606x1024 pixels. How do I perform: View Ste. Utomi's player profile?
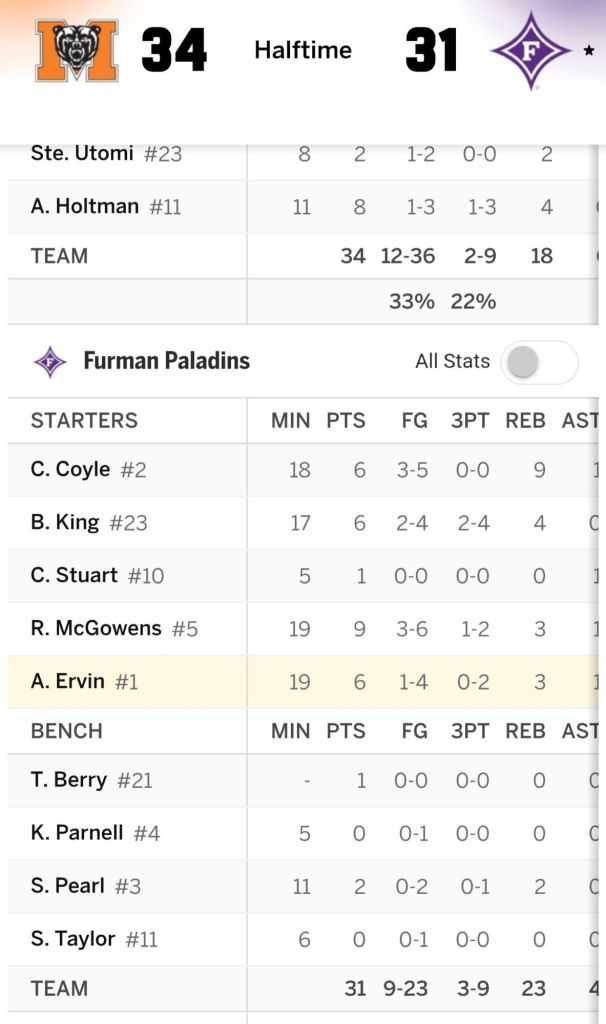82,153
